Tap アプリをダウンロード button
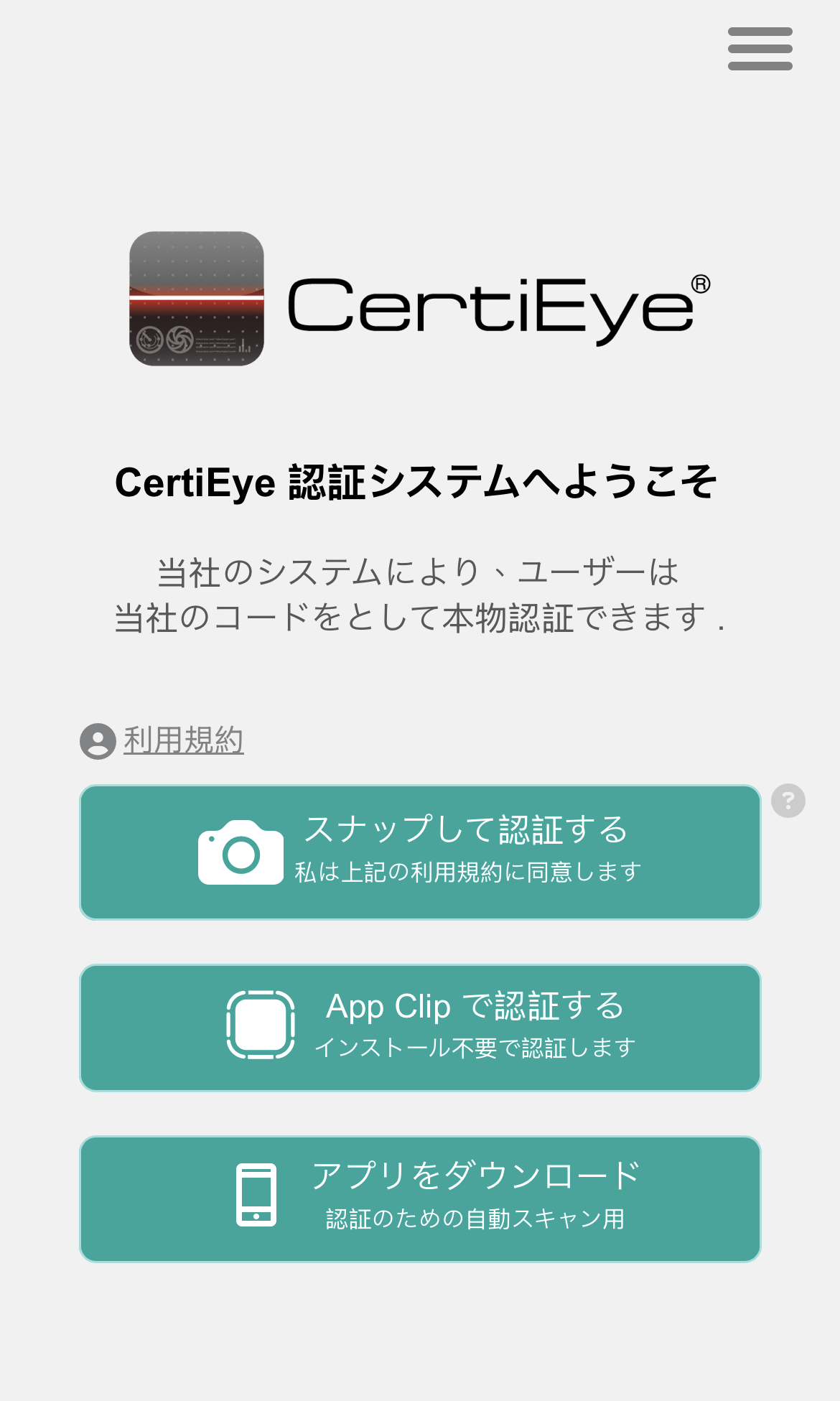The height and width of the screenshot is (1401, 840). coord(420,1198)
